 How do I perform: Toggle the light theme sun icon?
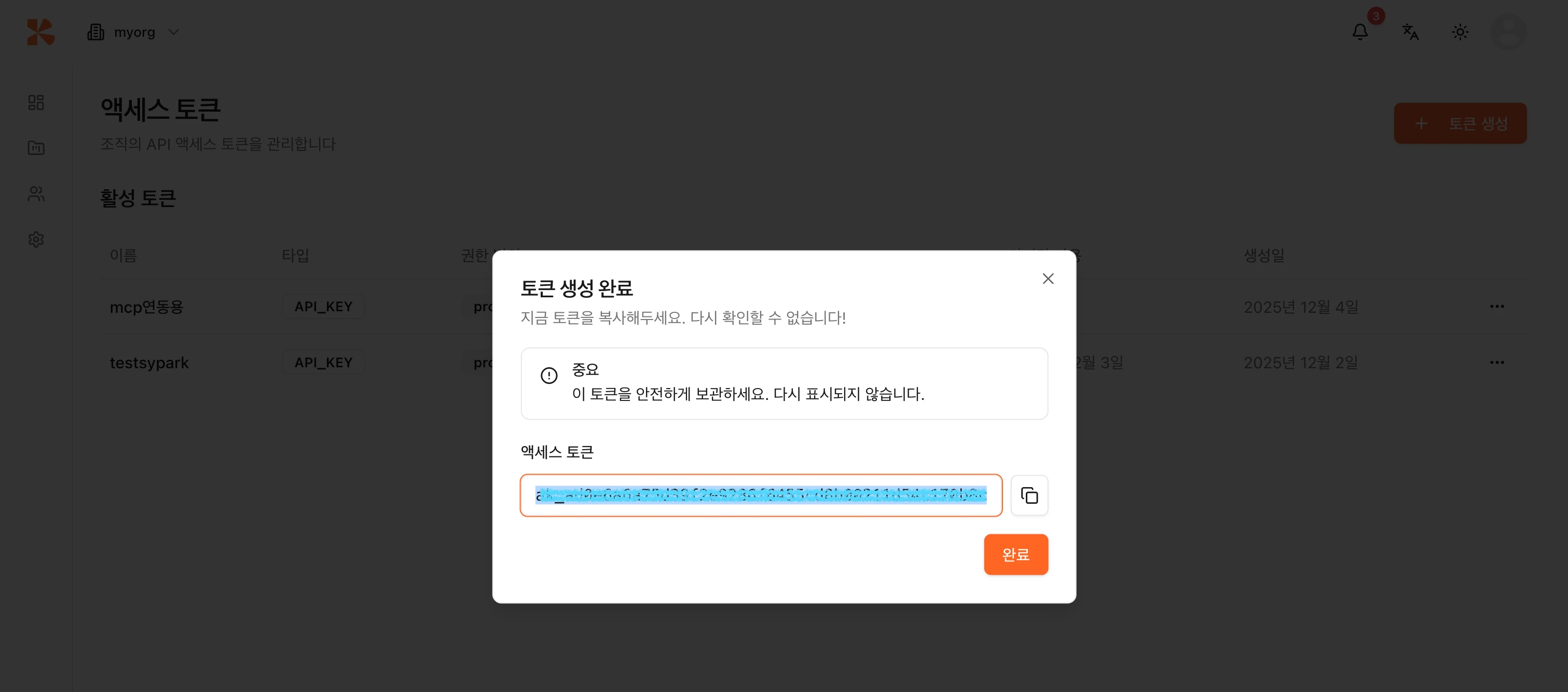(x=1460, y=32)
